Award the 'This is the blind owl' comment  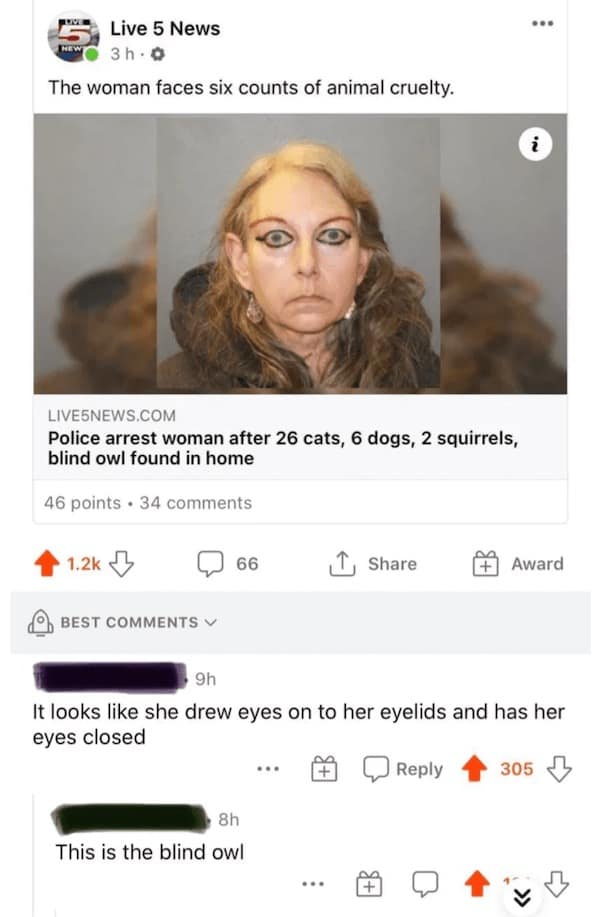tap(369, 884)
